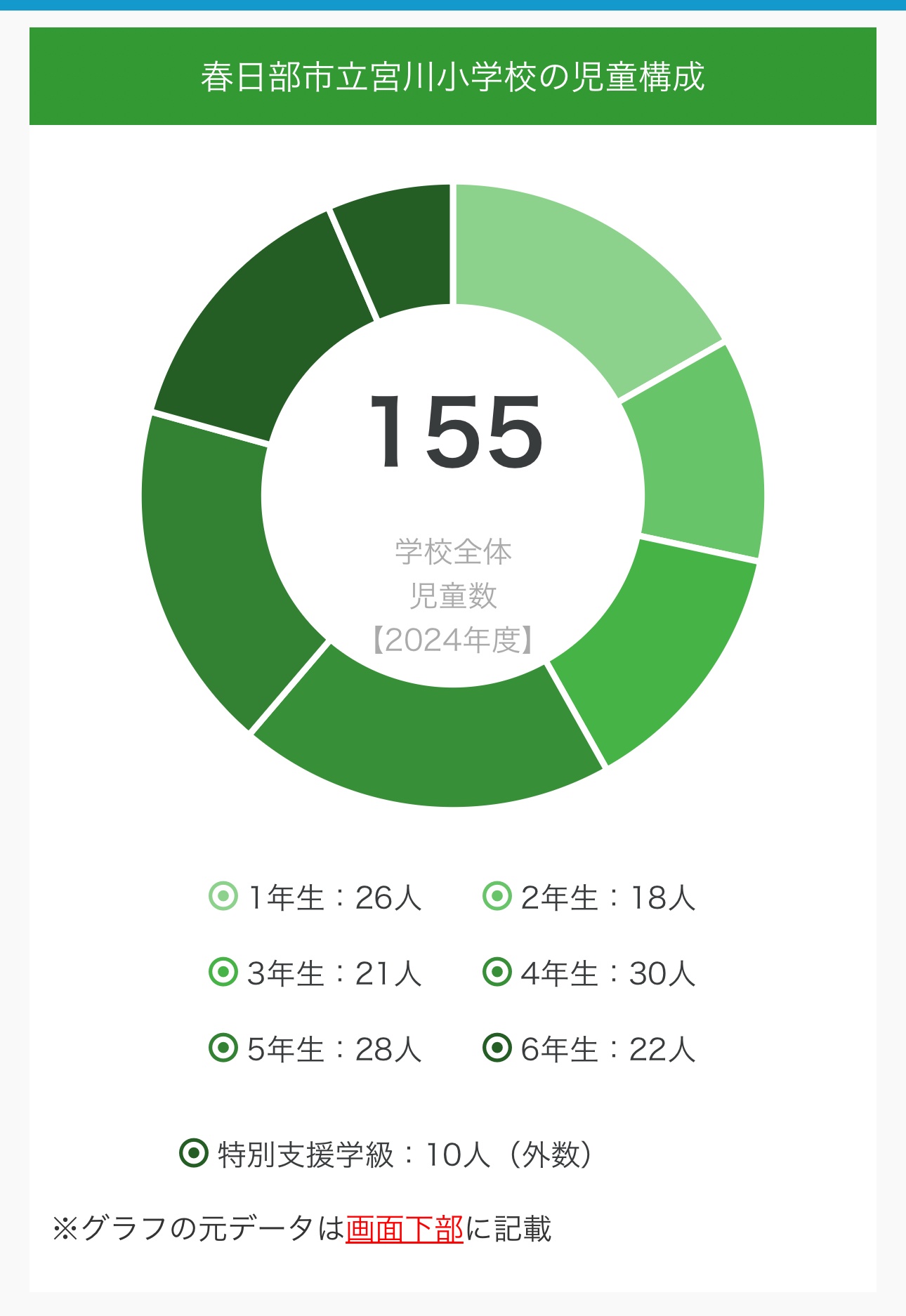
Task: Open the red 画面下部 link
Action: (405, 1229)
